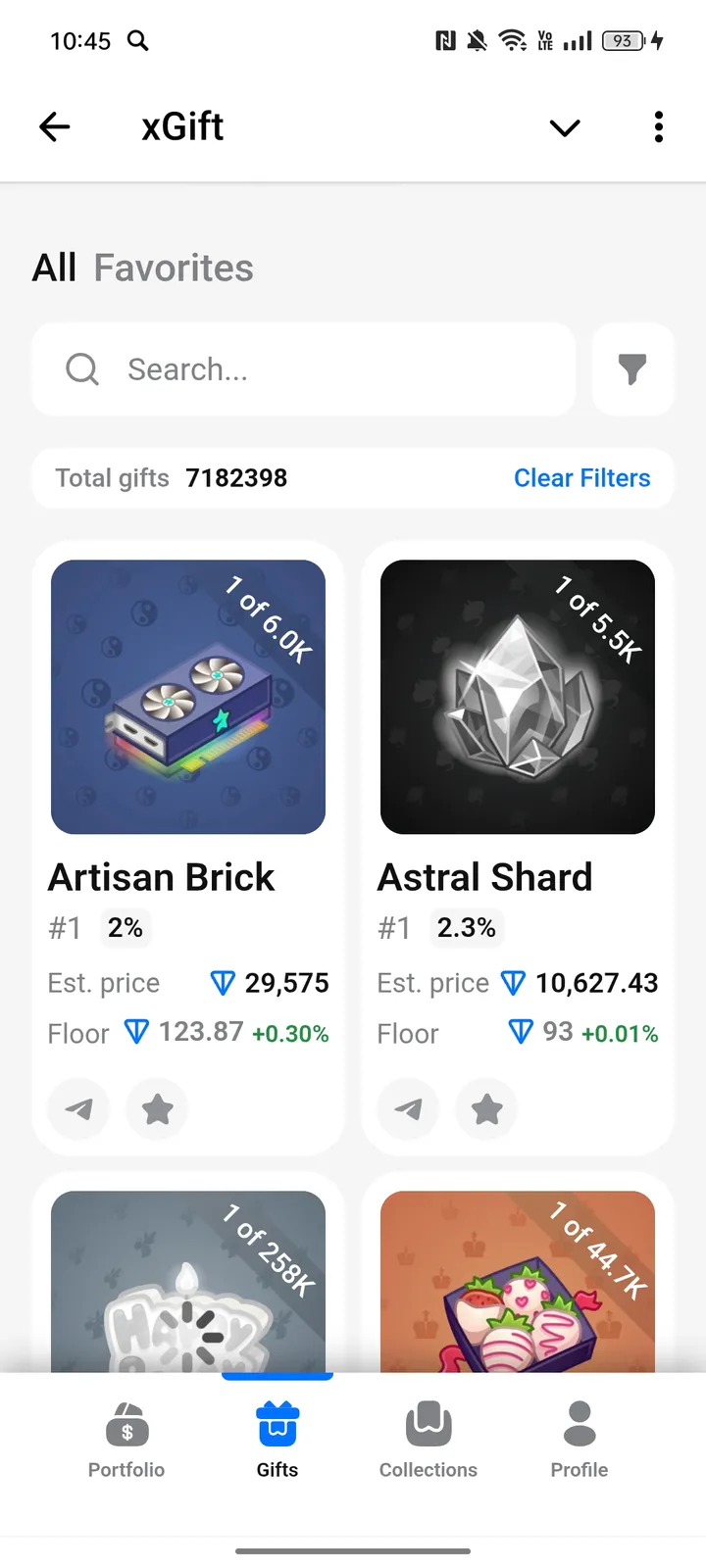Image resolution: width=706 pixels, height=1568 pixels.
Task: Share Astral Shard via the Telegram icon
Action: 408,1109
